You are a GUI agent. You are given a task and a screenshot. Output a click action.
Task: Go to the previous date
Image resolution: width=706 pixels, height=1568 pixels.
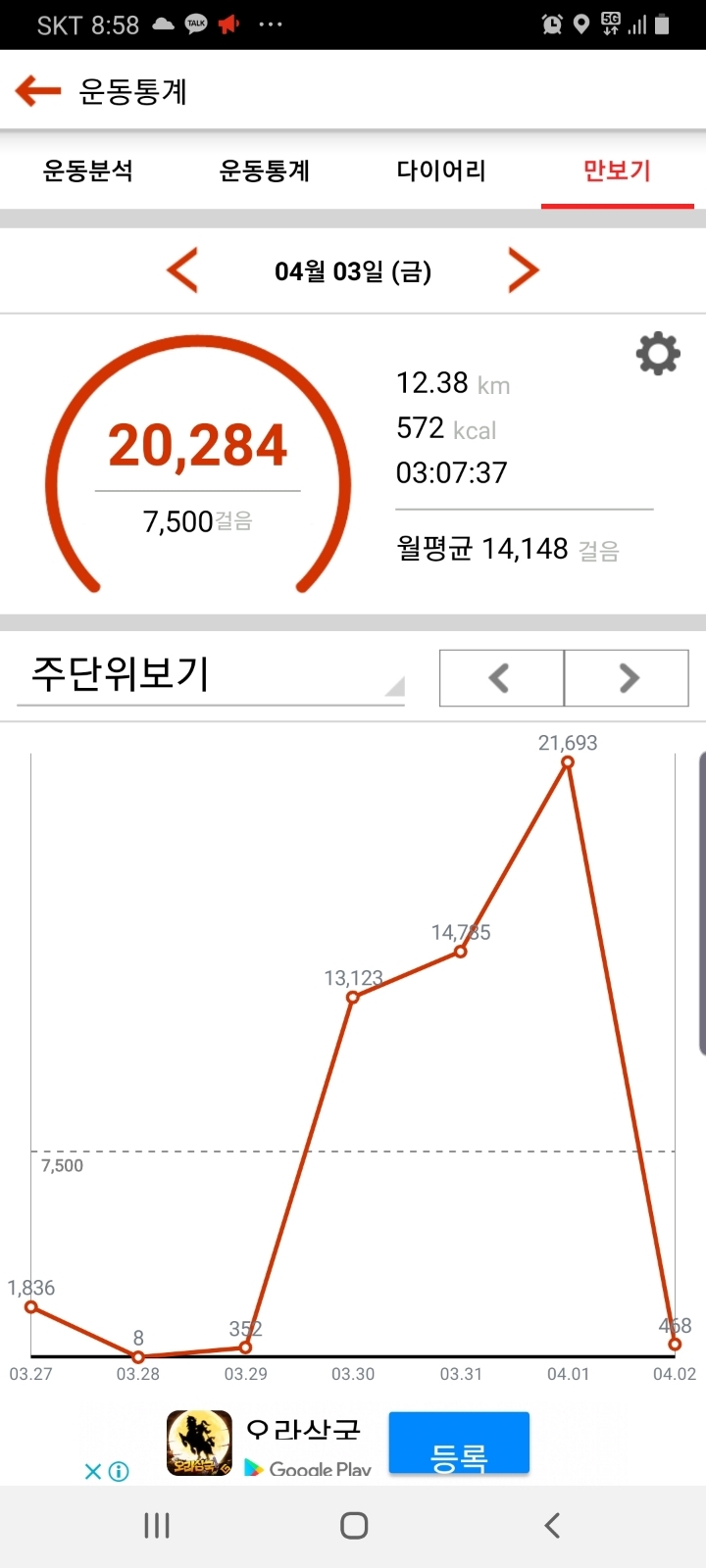coord(182,270)
